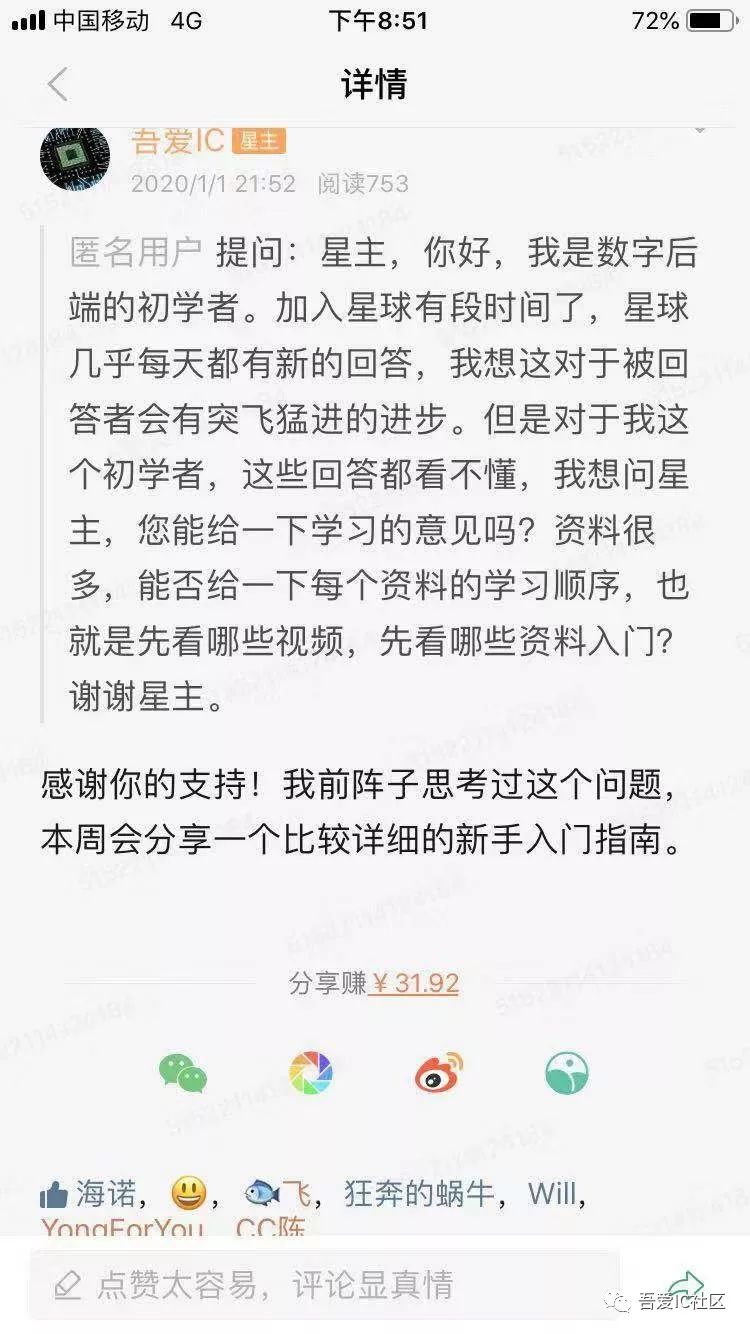Viewport: 750px width, 1334px height.
Task: Open 吾爱IC author avatar
Action: click(75, 155)
